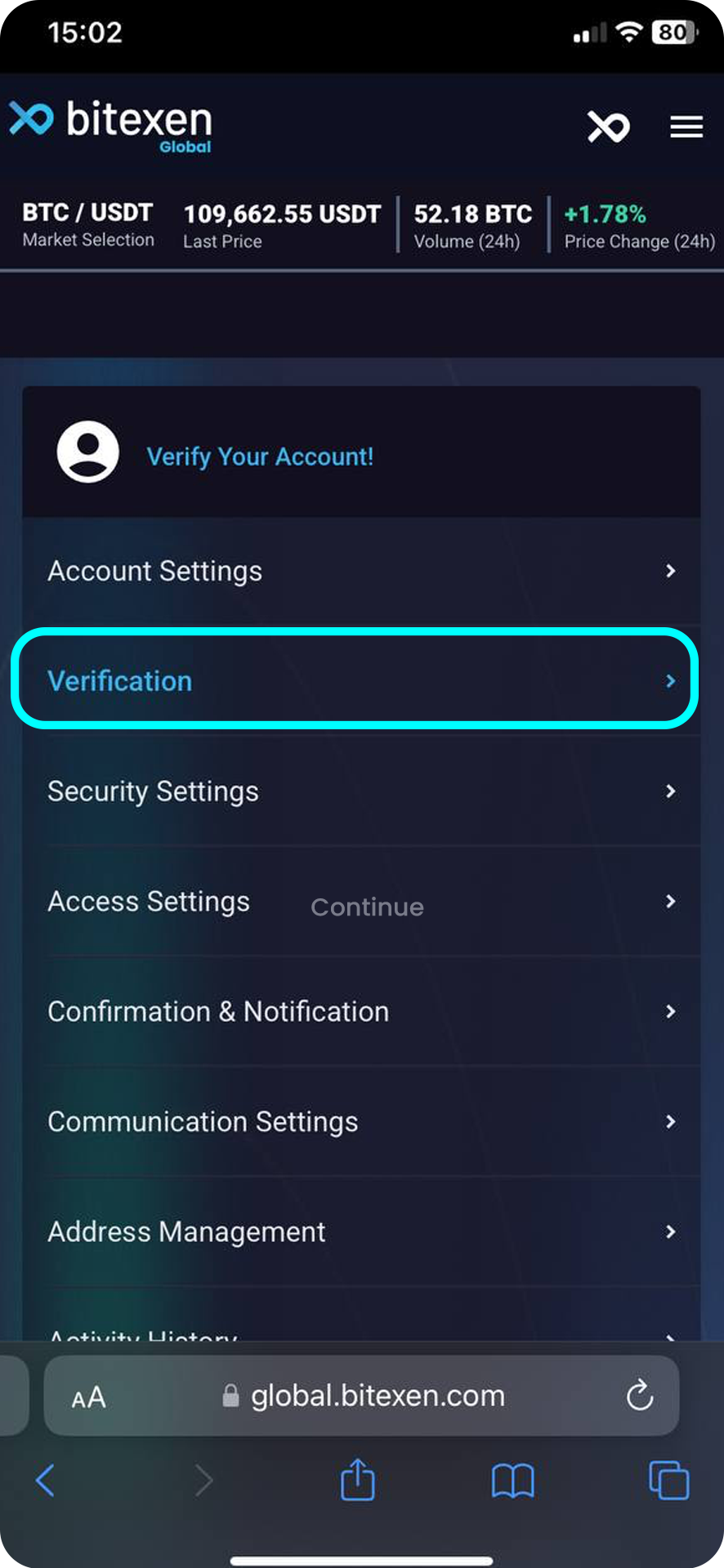Screen dimensions: 724x1568
Task: Open Communication Settings
Action: (x=361, y=1122)
